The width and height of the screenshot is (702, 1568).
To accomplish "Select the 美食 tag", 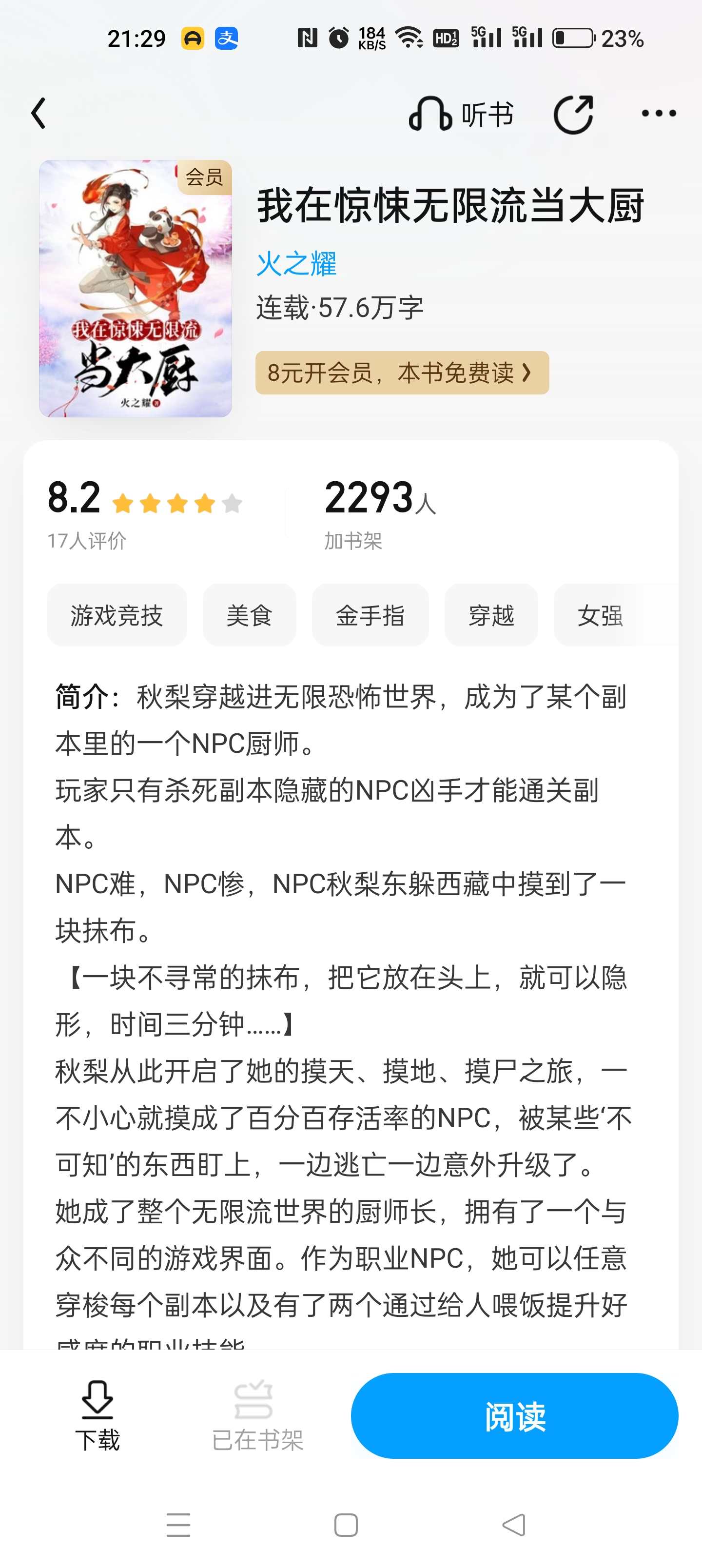I will click(249, 615).
